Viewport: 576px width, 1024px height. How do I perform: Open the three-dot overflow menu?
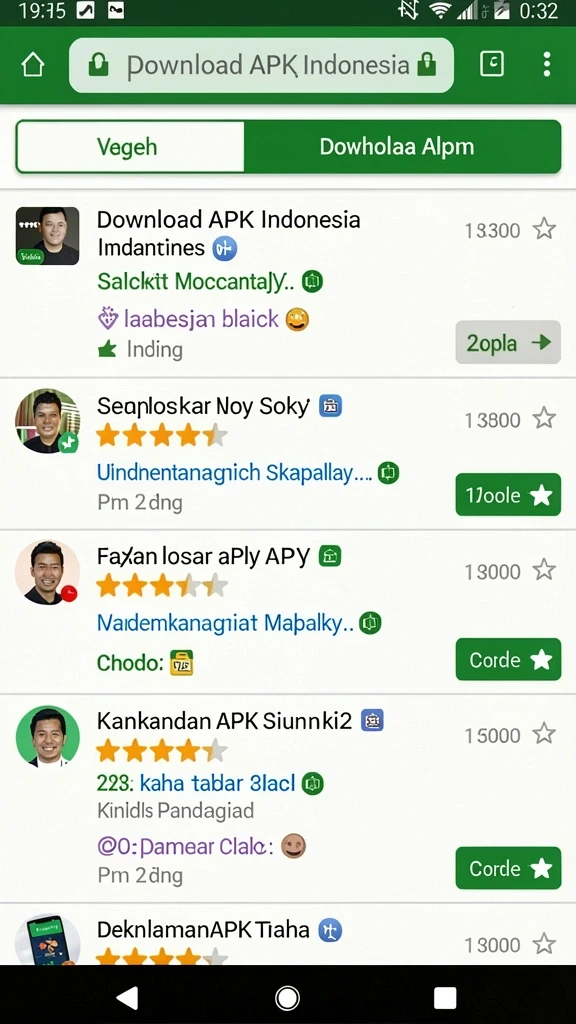[547, 64]
